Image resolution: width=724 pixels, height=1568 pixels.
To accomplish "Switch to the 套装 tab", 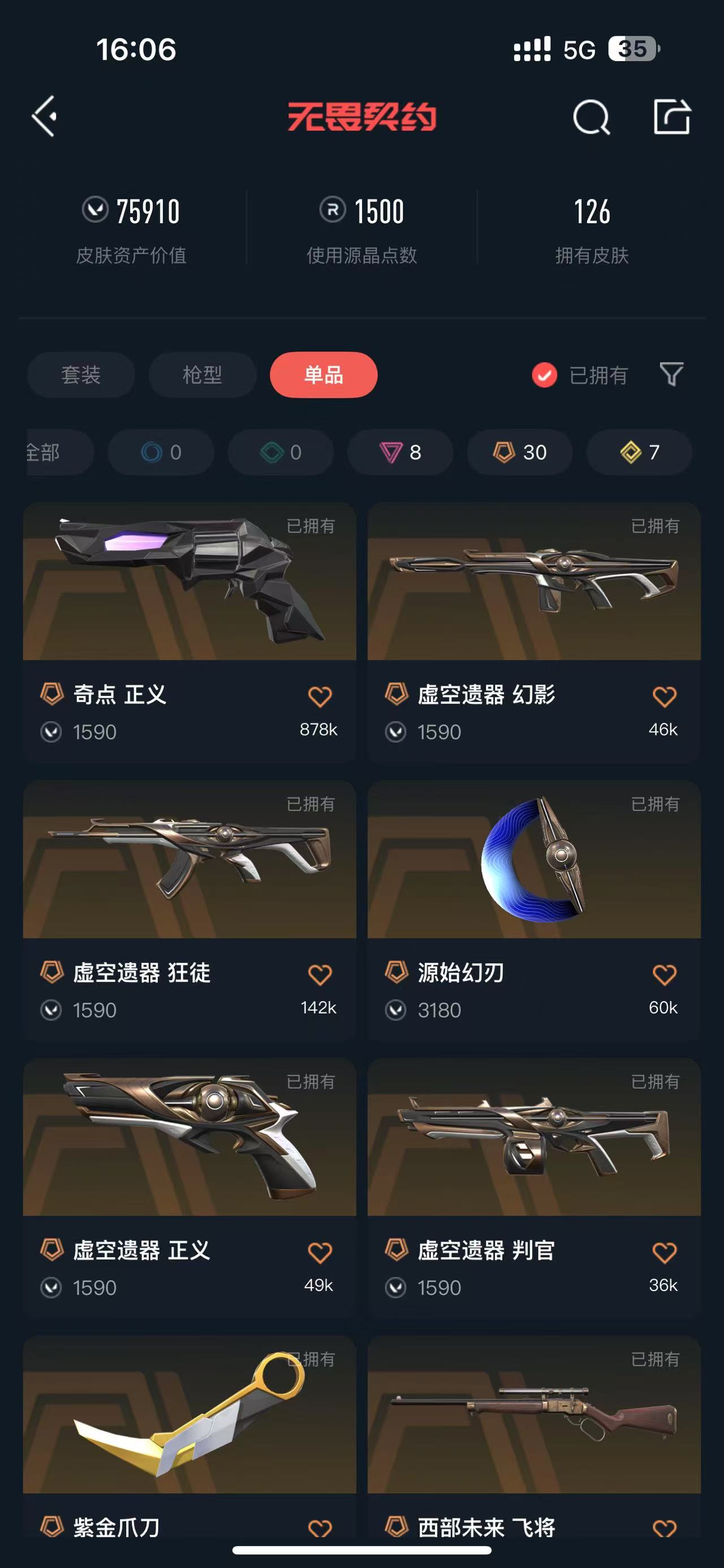I will (81, 375).
